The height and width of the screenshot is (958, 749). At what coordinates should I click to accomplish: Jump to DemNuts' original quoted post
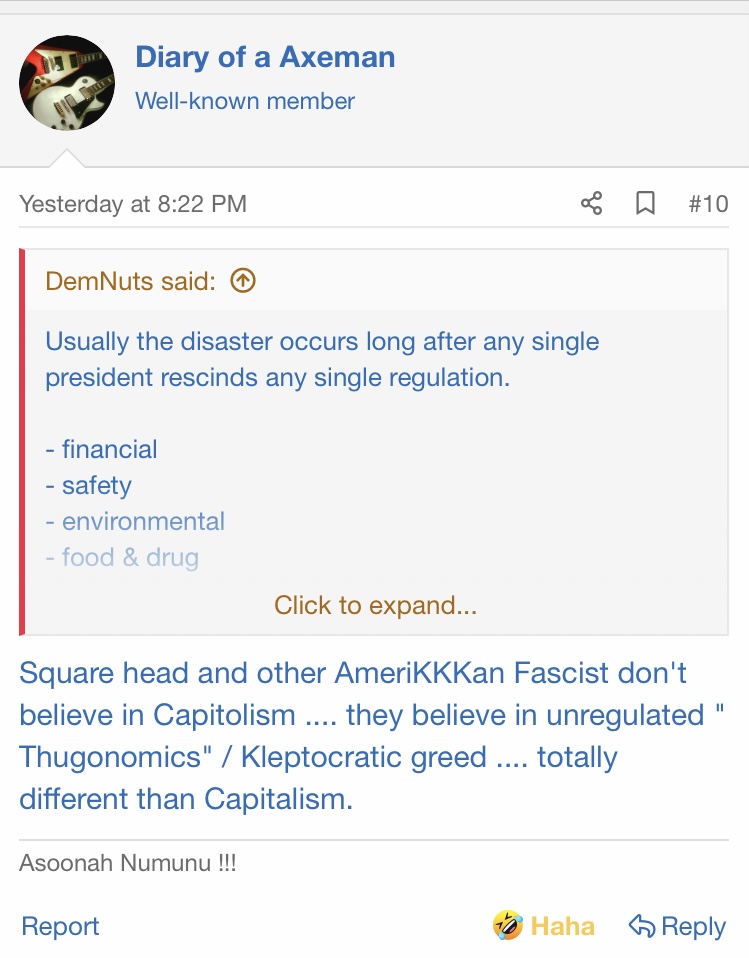[x=243, y=281]
